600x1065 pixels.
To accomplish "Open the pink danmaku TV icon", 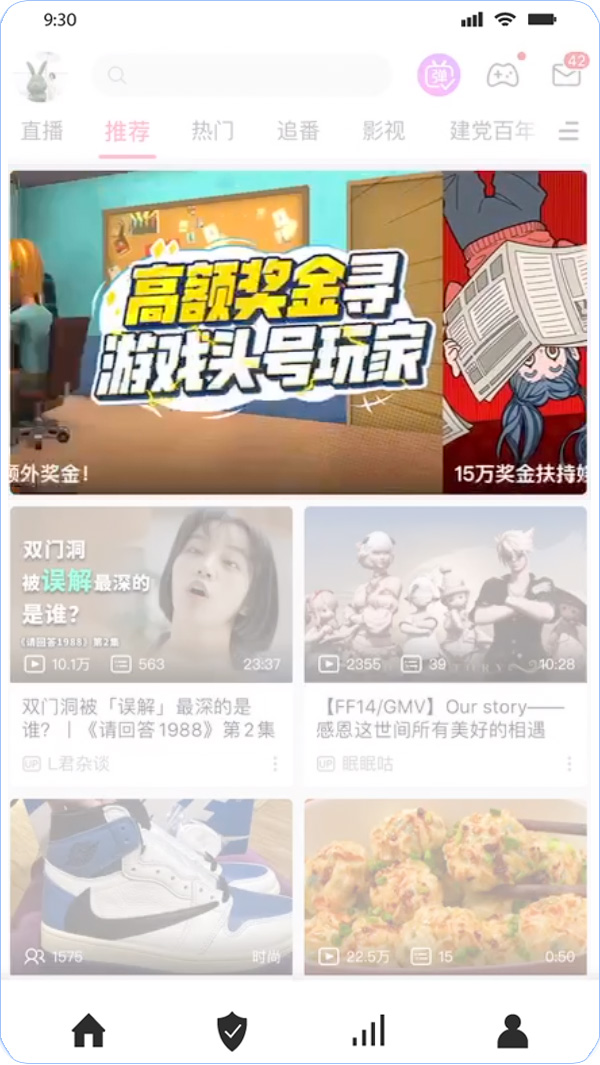I will (x=438, y=76).
